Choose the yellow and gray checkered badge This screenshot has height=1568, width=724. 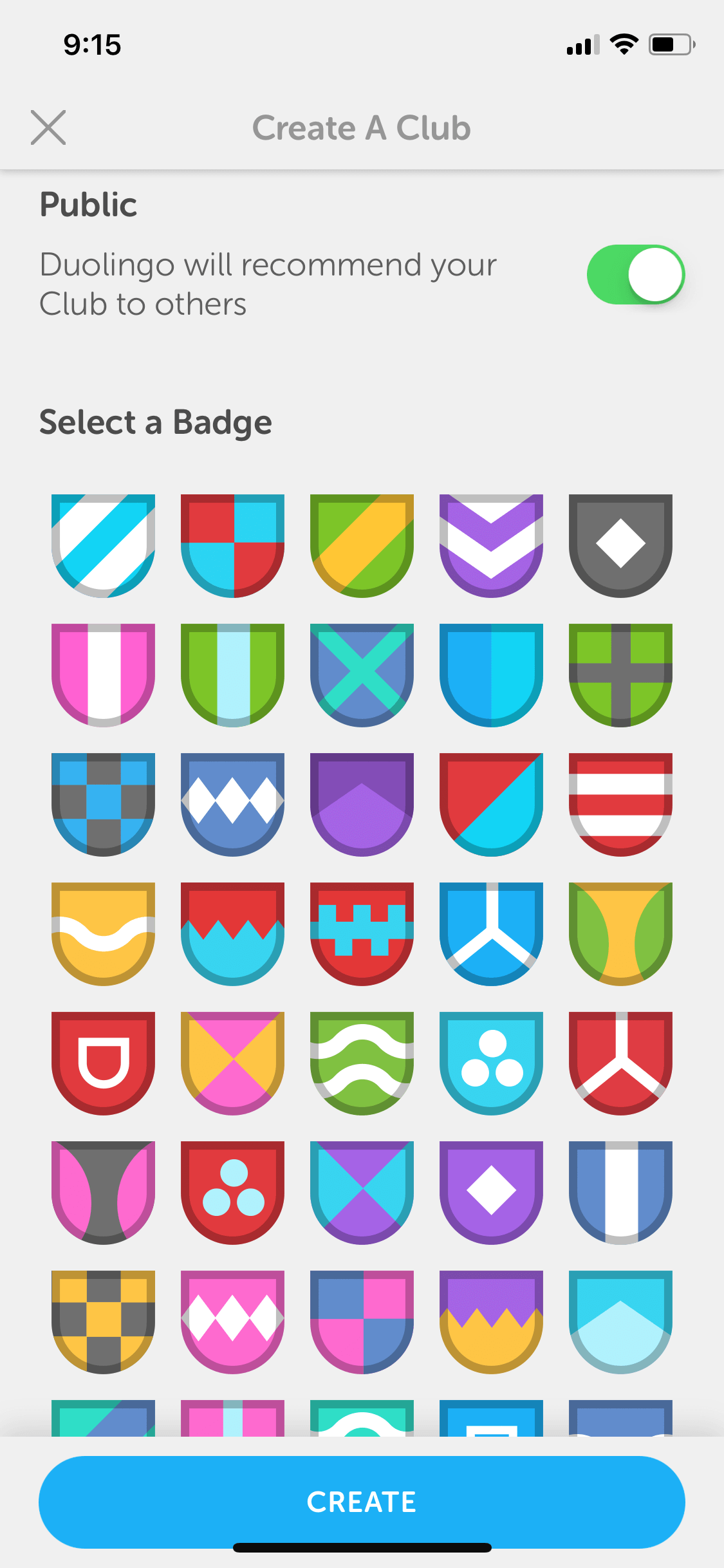coord(103,1322)
